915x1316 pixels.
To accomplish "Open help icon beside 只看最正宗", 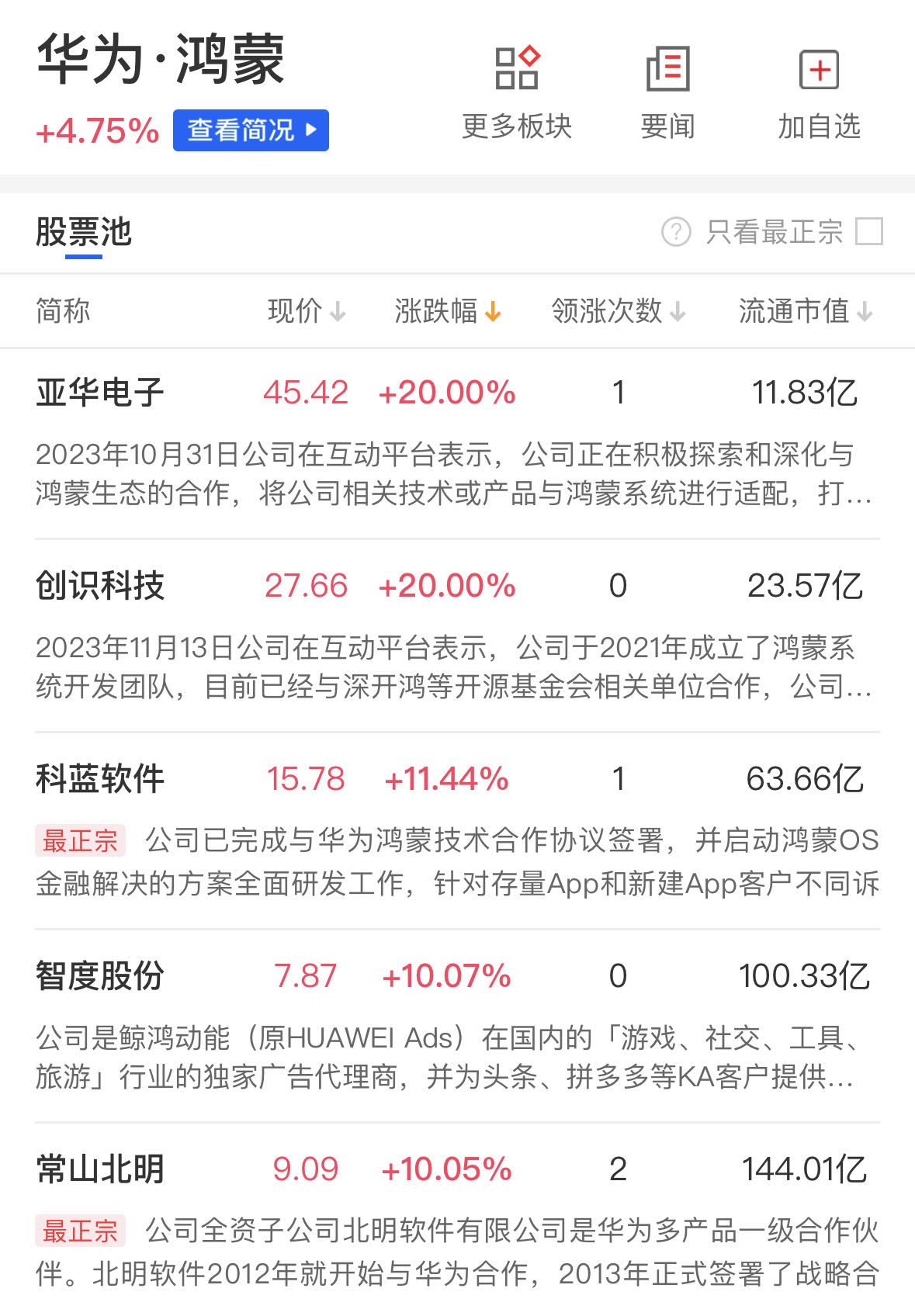I will pyautogui.click(x=676, y=231).
